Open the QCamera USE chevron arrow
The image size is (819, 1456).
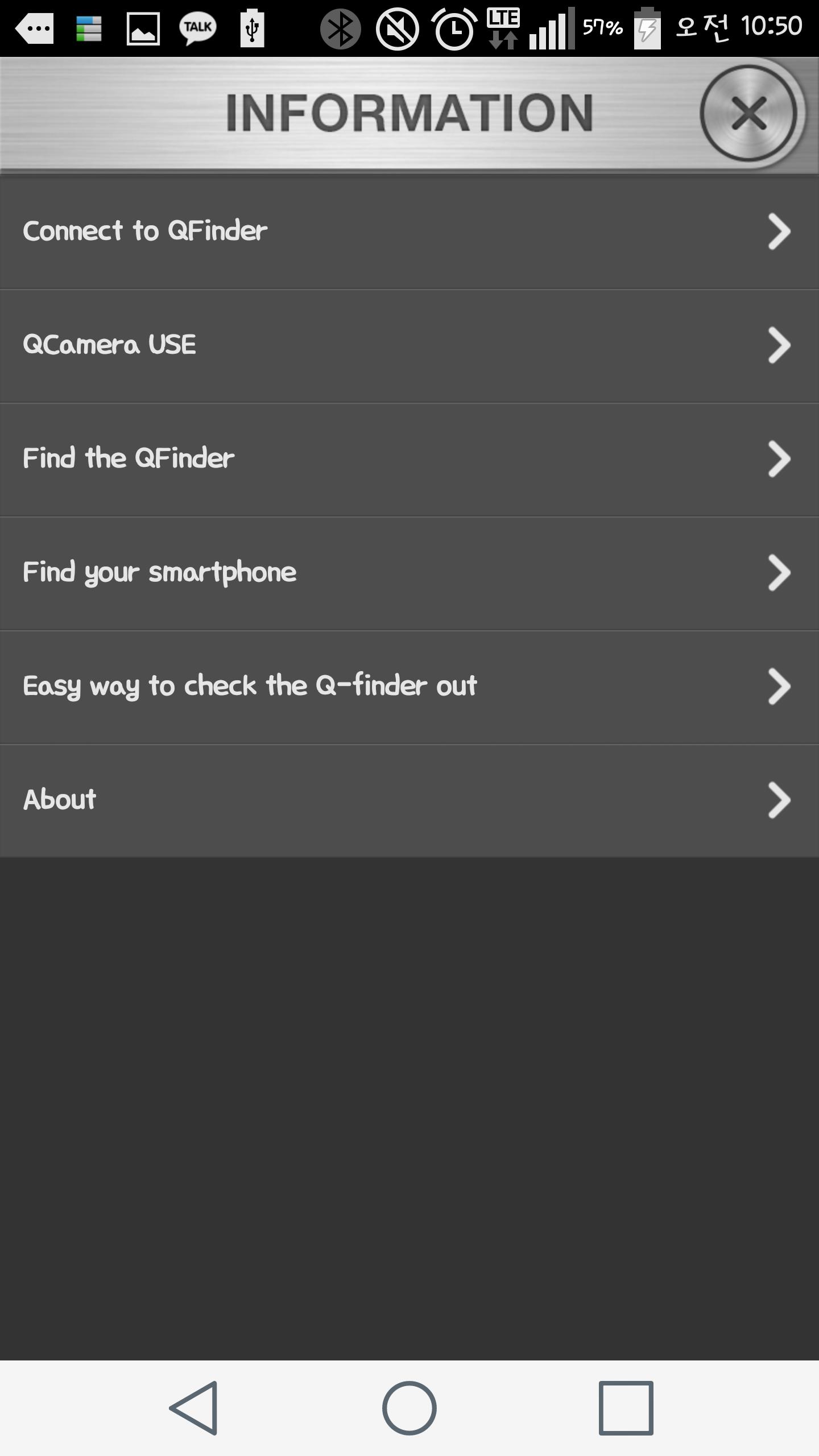(x=779, y=344)
